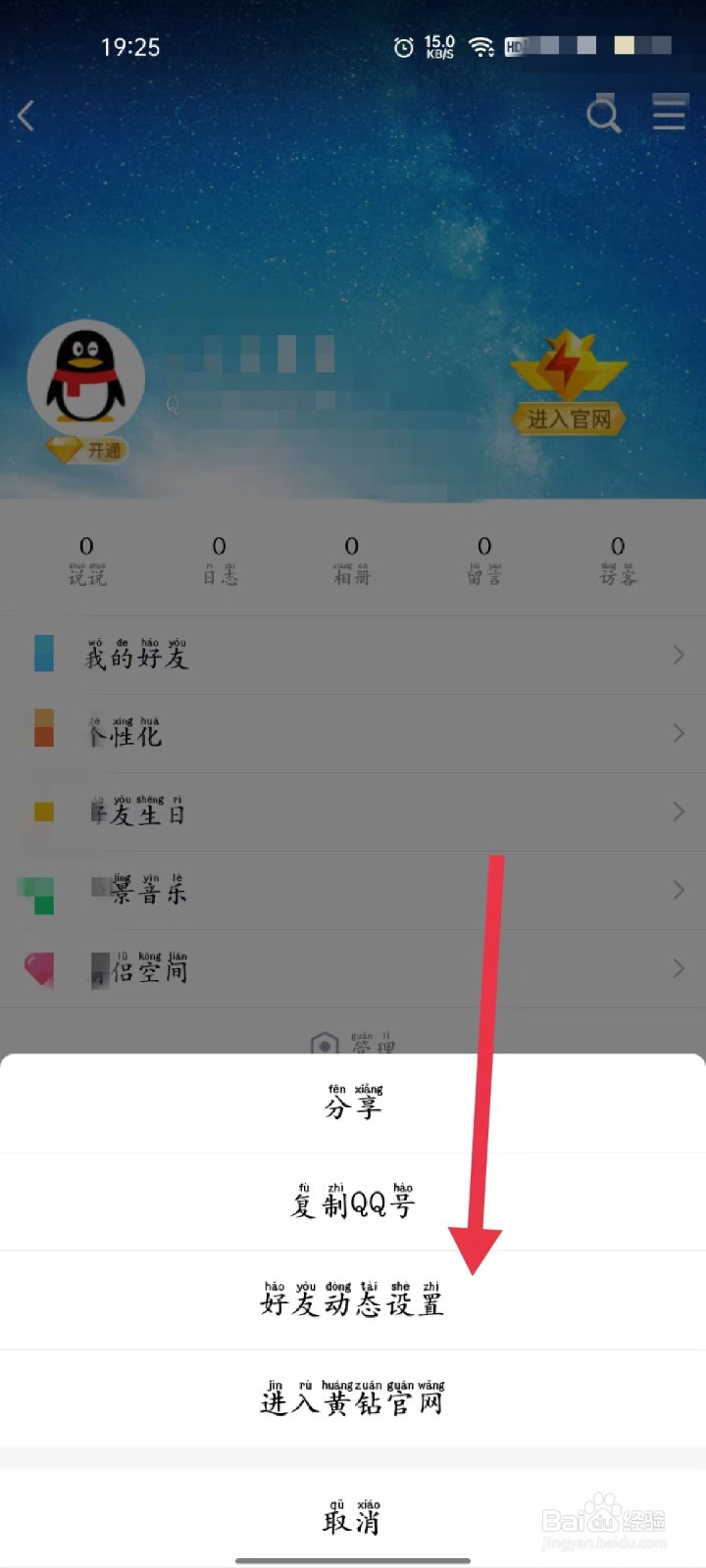Open the search icon
706x1568 pixels.
pyautogui.click(x=603, y=116)
